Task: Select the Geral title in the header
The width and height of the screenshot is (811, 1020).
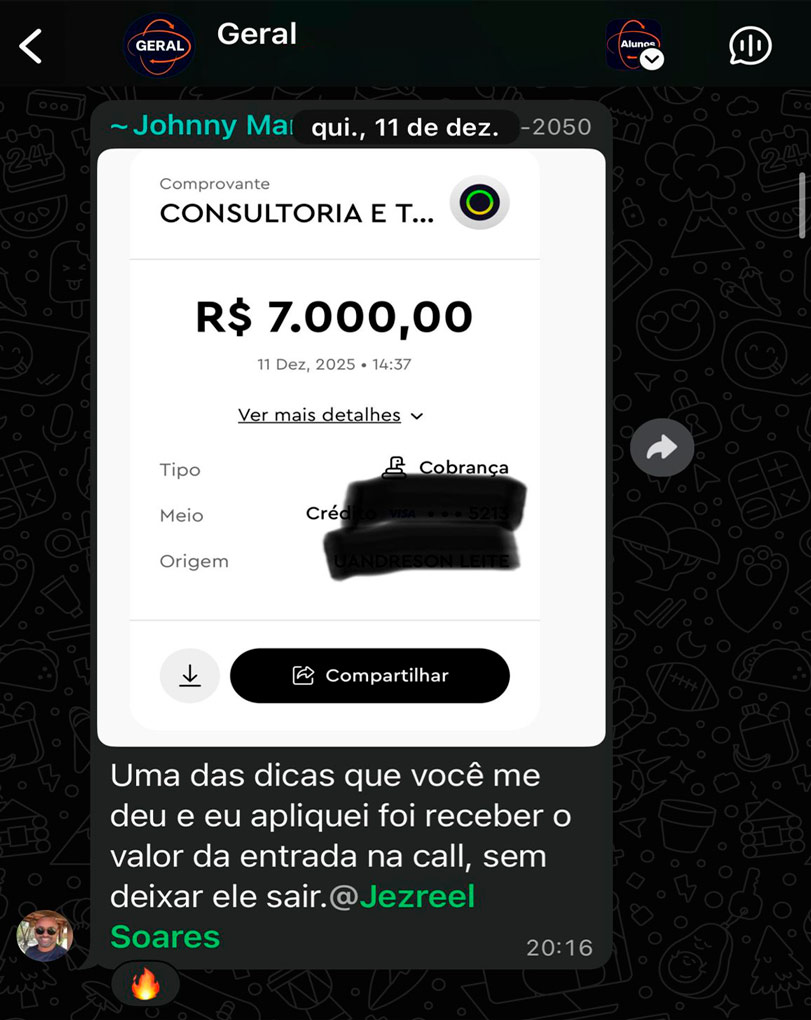Action: click(256, 33)
